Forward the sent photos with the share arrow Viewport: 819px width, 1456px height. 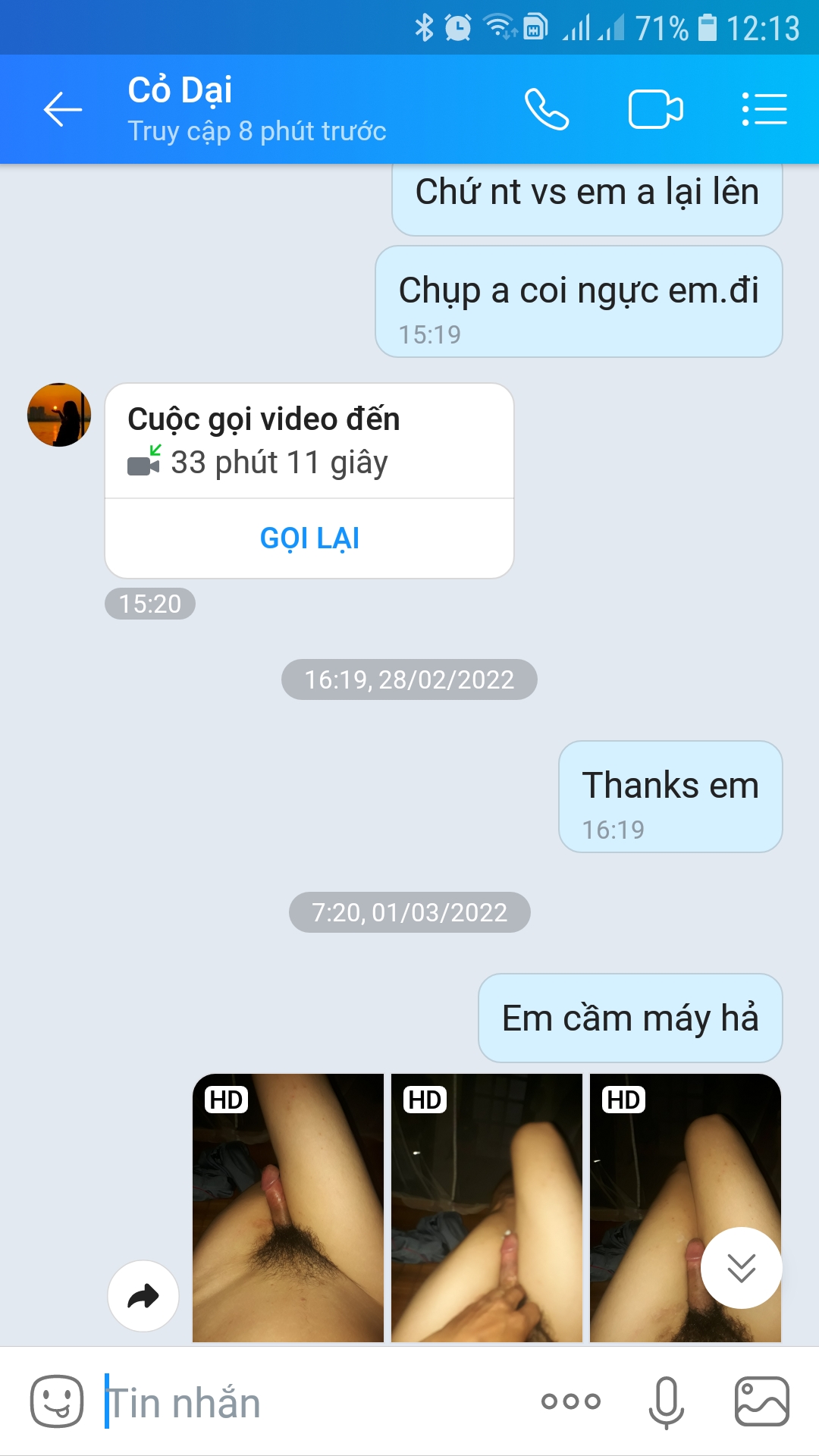click(x=143, y=1296)
